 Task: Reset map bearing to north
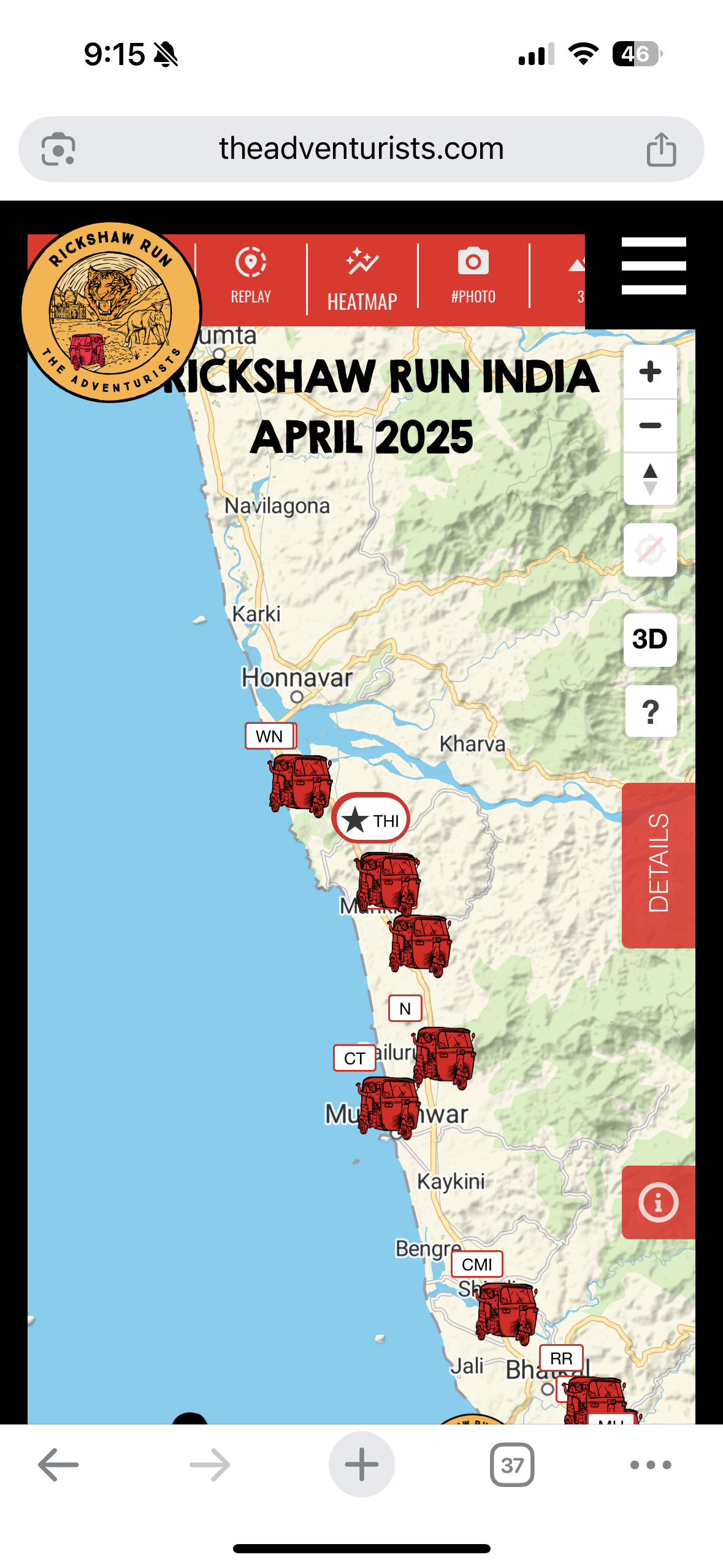pyautogui.click(x=650, y=479)
